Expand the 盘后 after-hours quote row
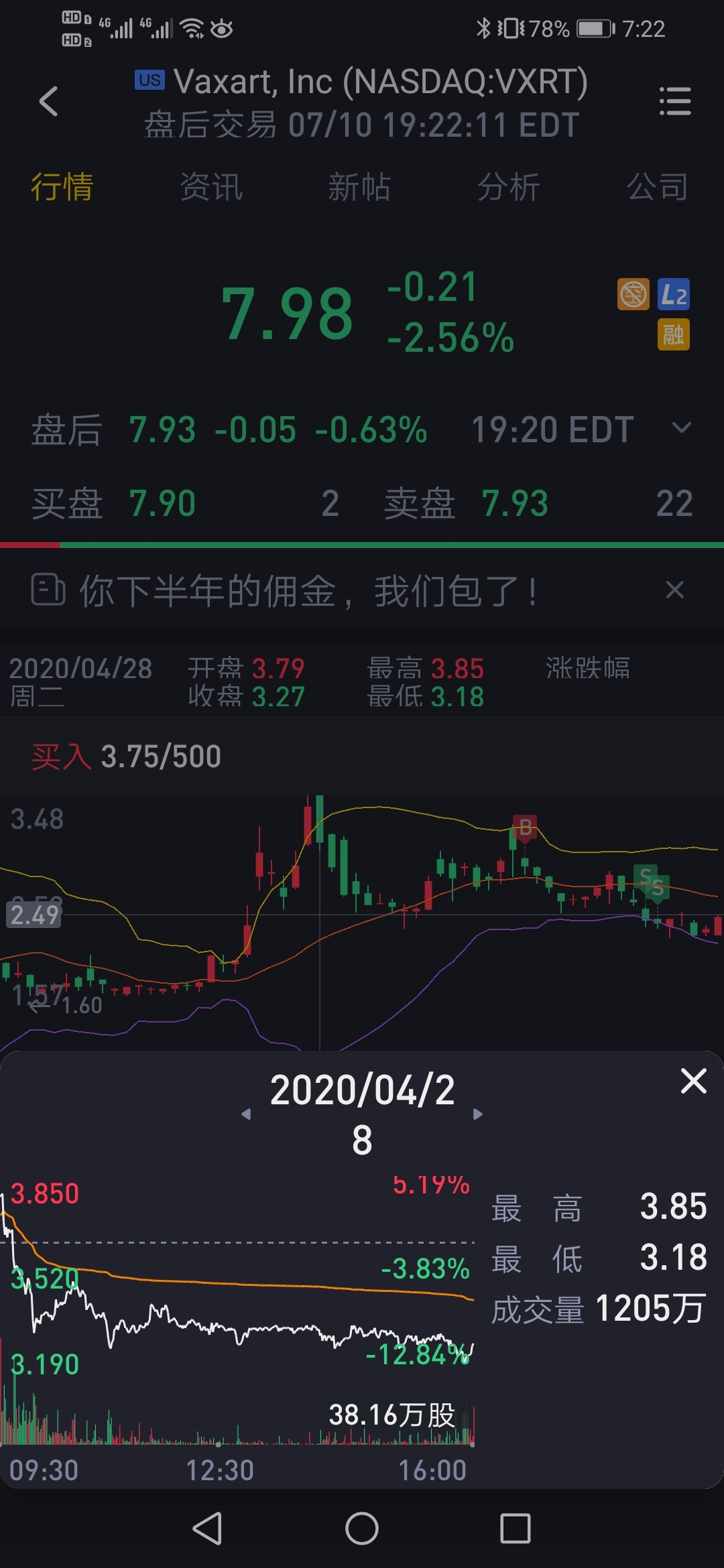This screenshot has height=1568, width=724. click(x=681, y=428)
